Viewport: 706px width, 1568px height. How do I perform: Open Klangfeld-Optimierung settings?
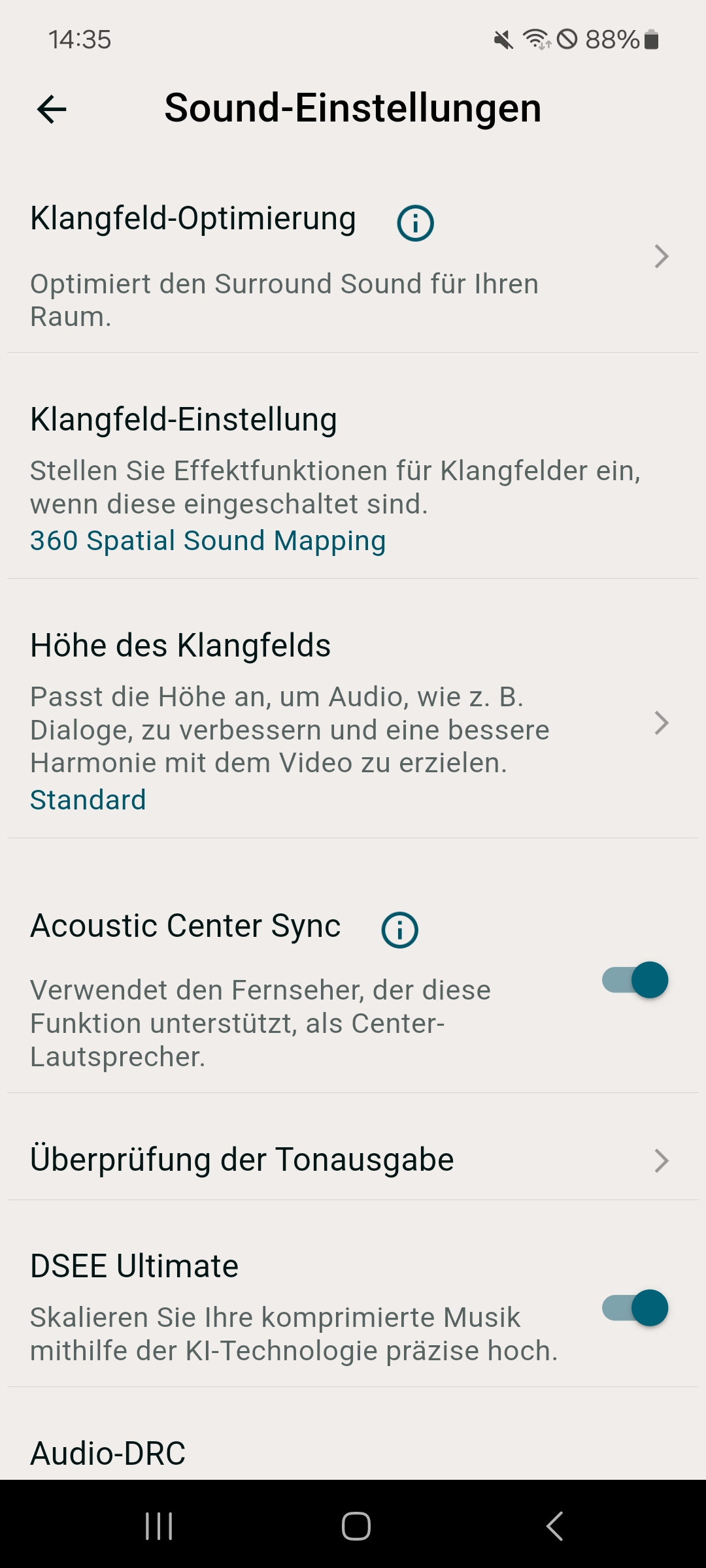tap(353, 257)
